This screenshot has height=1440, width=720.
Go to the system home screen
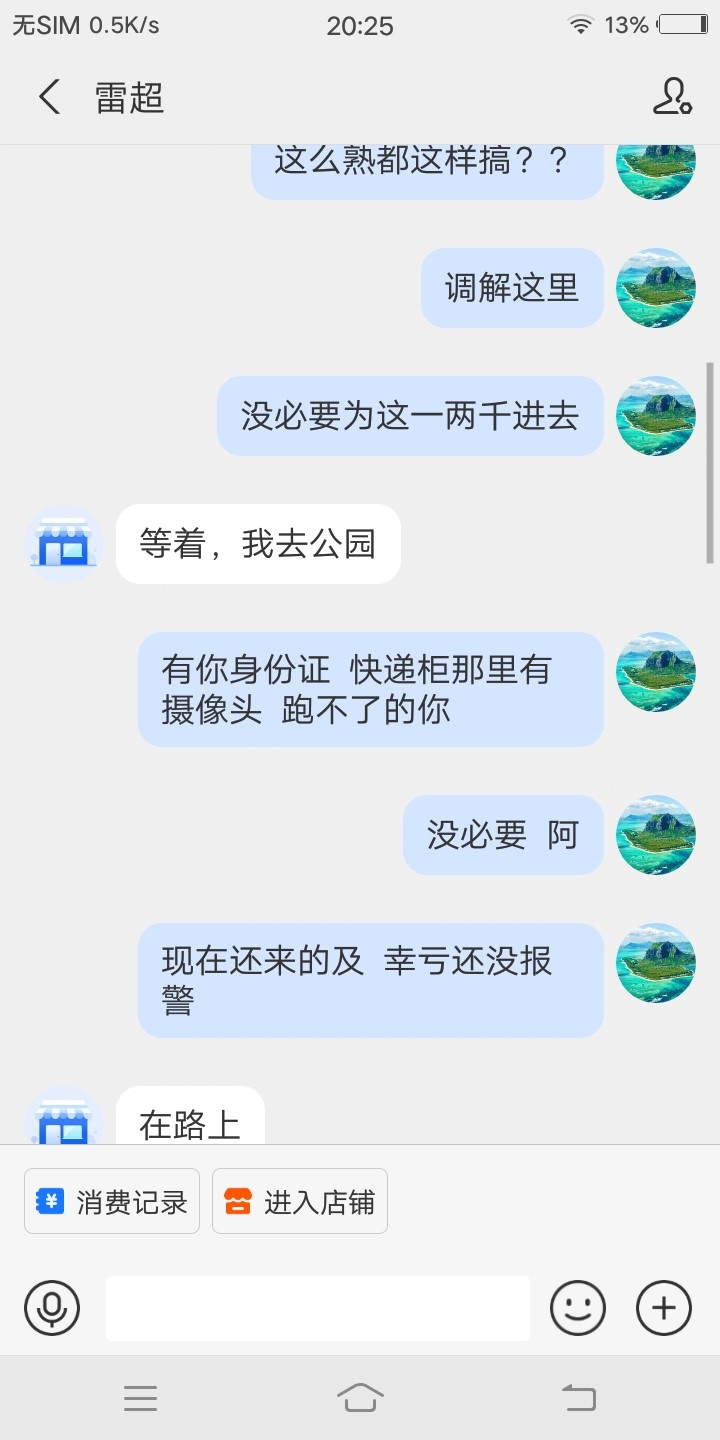360,1397
